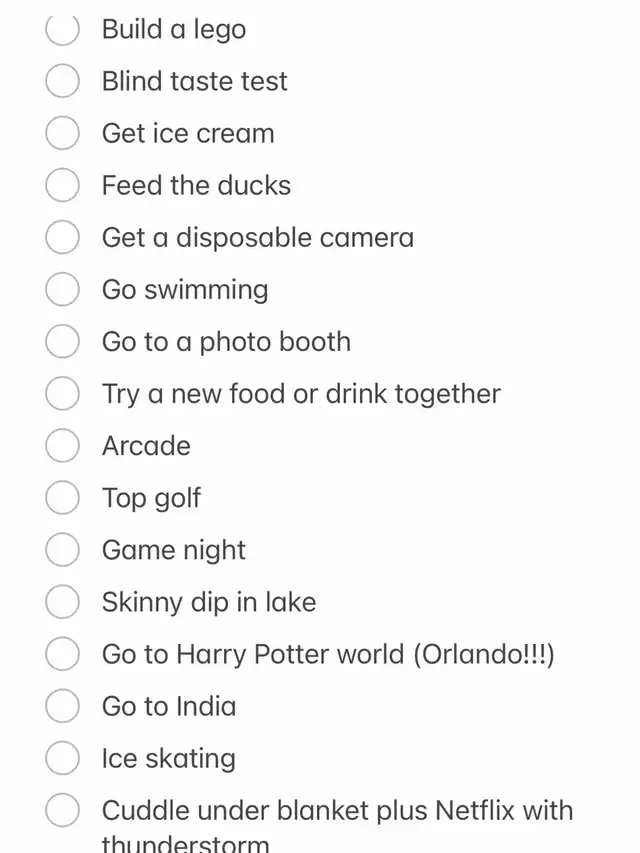Tick the Game night circle

click(x=63, y=549)
